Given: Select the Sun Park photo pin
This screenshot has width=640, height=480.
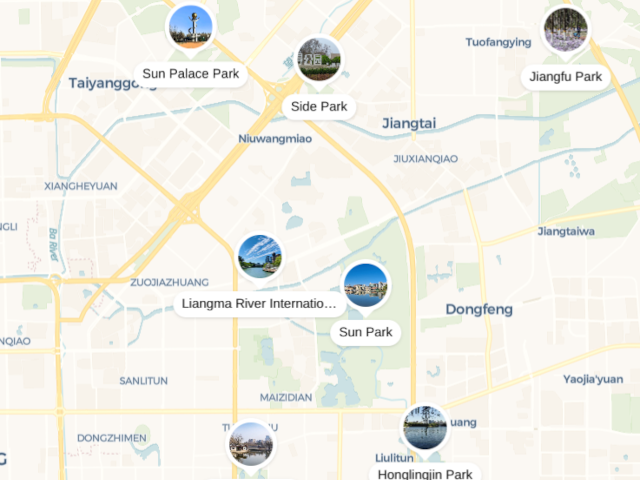Looking at the screenshot, I should click(x=365, y=286).
